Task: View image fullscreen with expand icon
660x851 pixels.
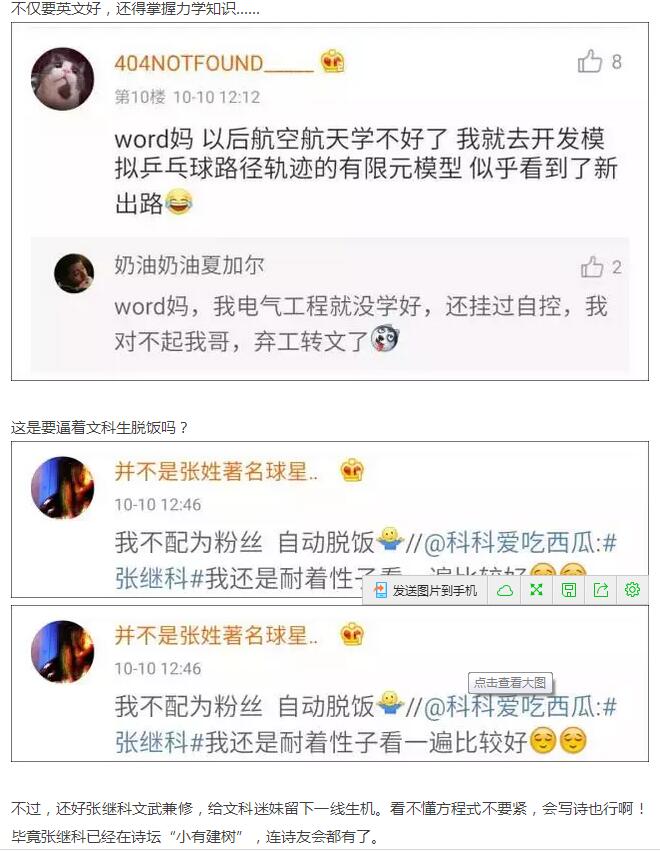Action: tap(536, 590)
